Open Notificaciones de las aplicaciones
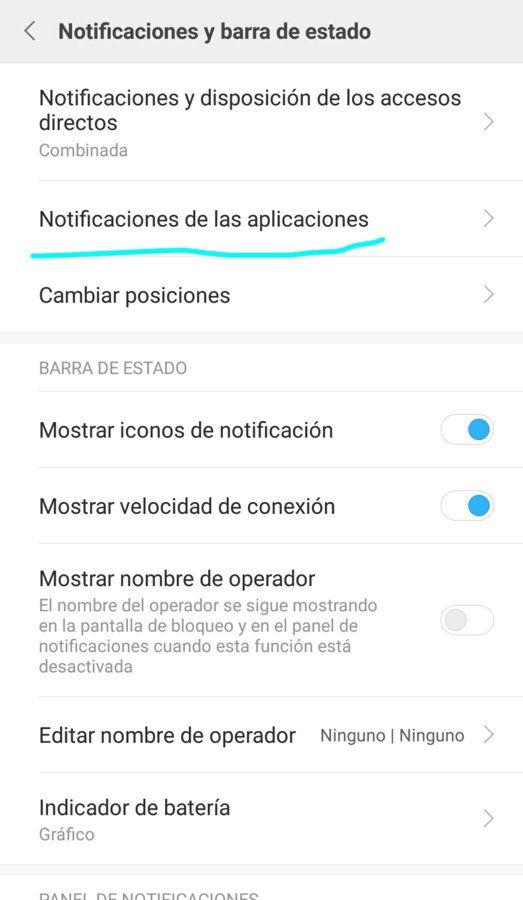 (261, 219)
